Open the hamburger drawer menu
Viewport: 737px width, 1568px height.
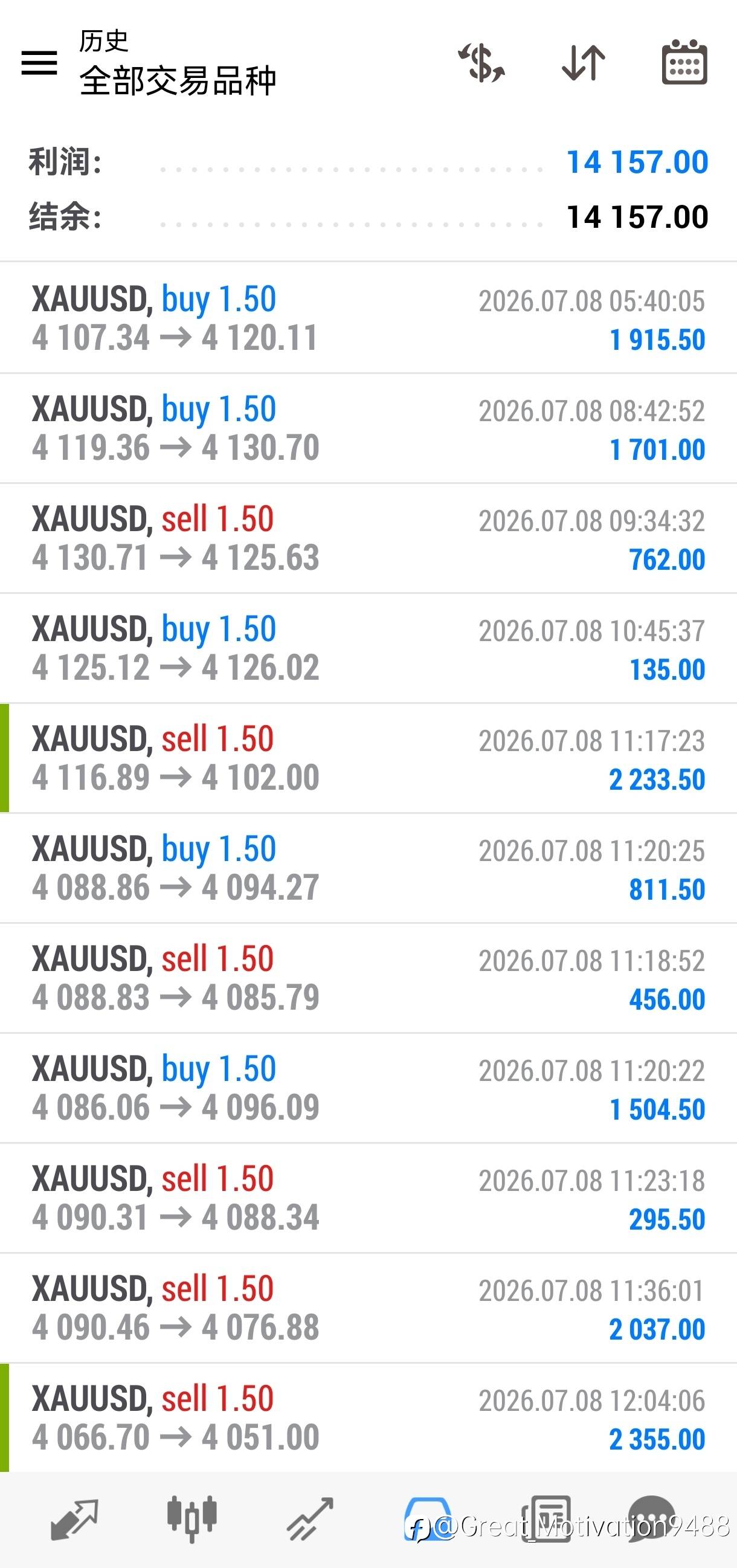pos(39,63)
